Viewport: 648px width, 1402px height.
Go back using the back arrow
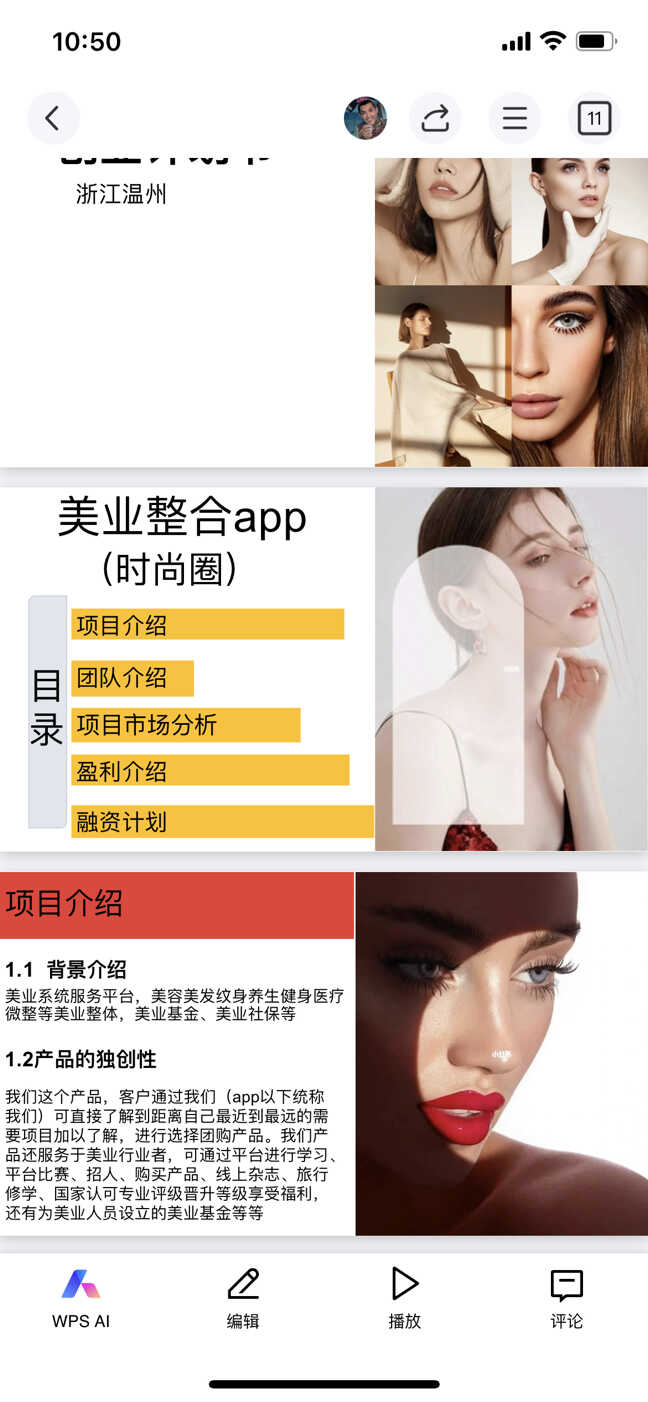point(53,119)
